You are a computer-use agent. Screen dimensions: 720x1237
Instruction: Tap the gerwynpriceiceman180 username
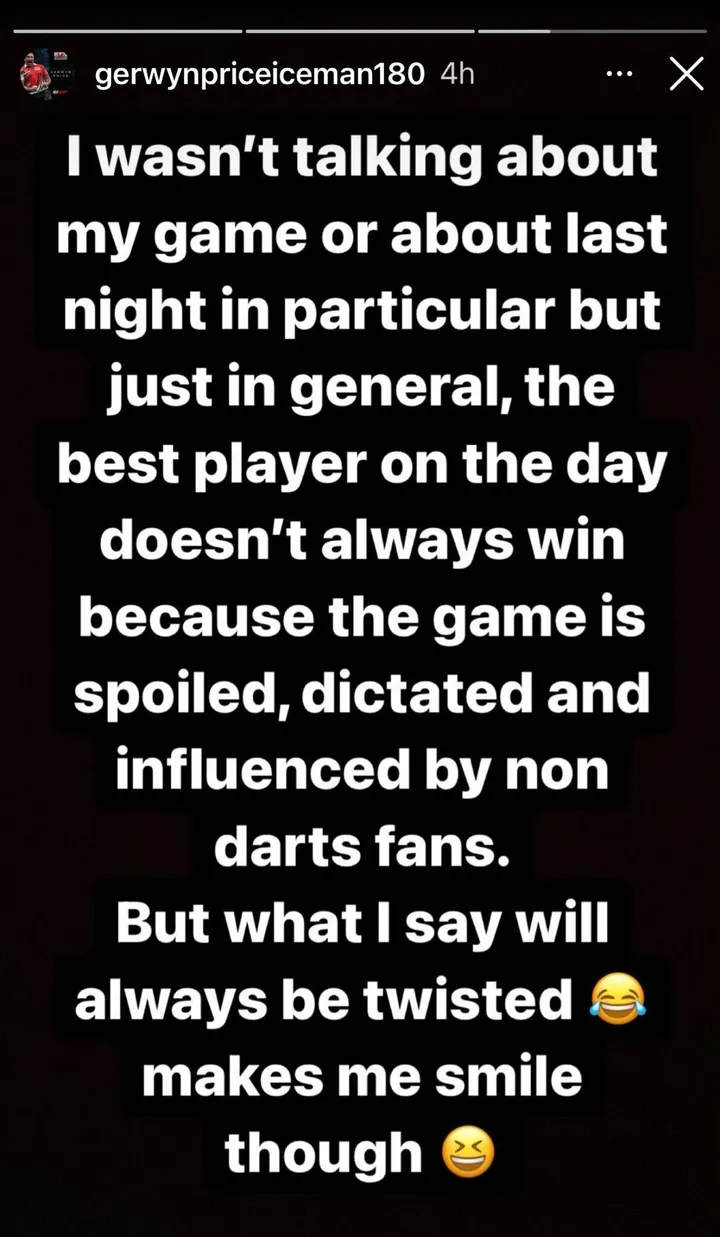[259, 74]
